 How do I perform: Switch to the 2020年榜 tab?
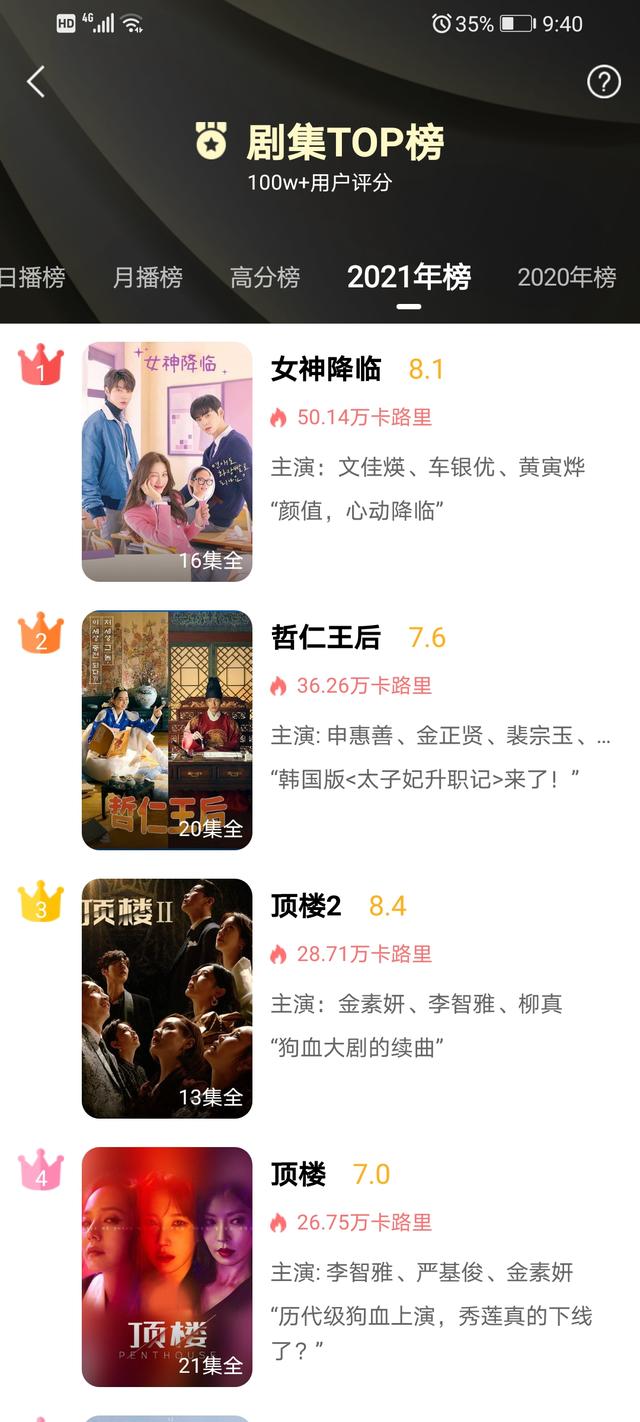coord(566,277)
